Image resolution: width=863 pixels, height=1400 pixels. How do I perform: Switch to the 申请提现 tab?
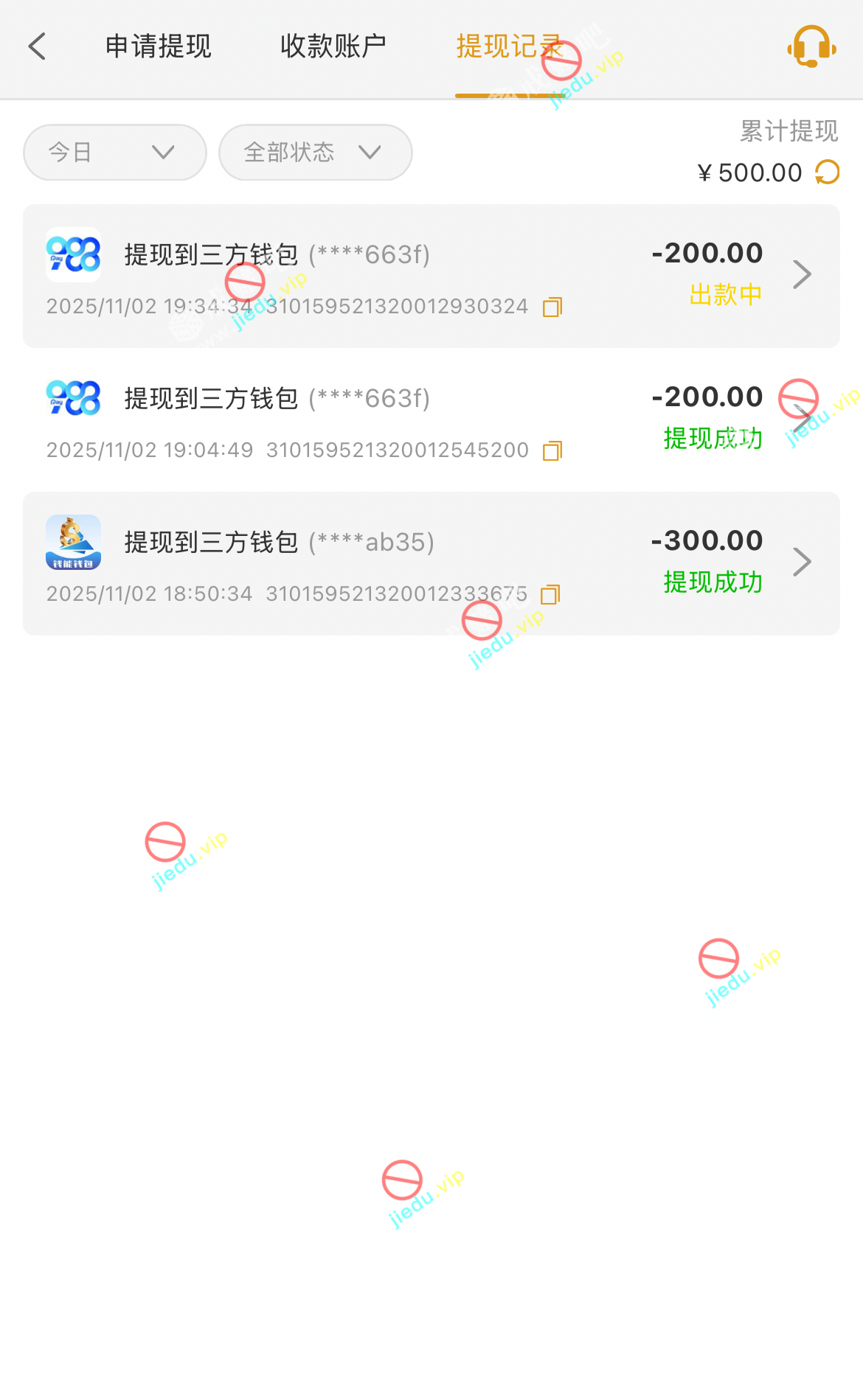tap(158, 46)
